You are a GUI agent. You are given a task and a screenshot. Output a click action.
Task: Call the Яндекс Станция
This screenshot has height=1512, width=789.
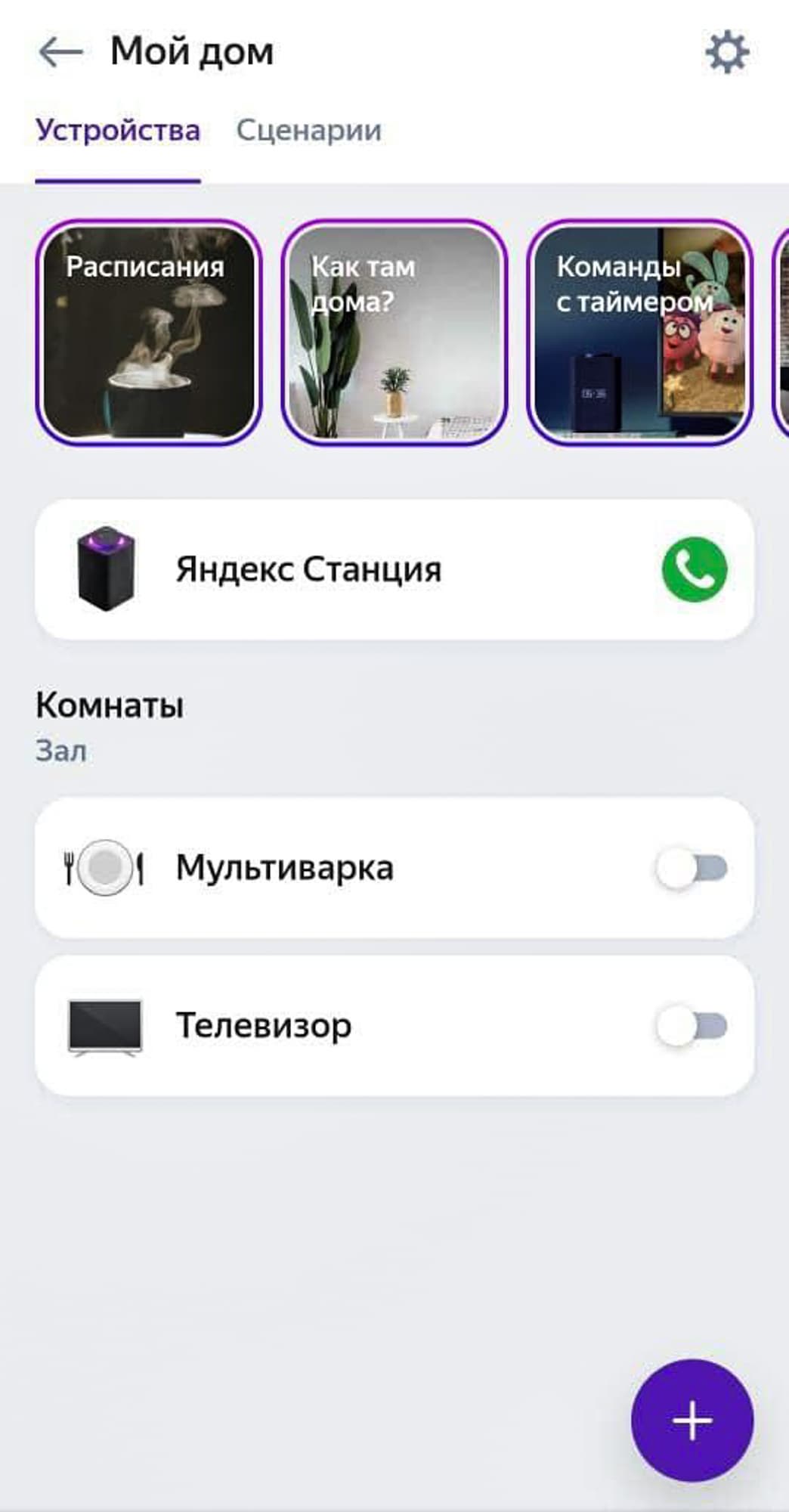(x=694, y=570)
